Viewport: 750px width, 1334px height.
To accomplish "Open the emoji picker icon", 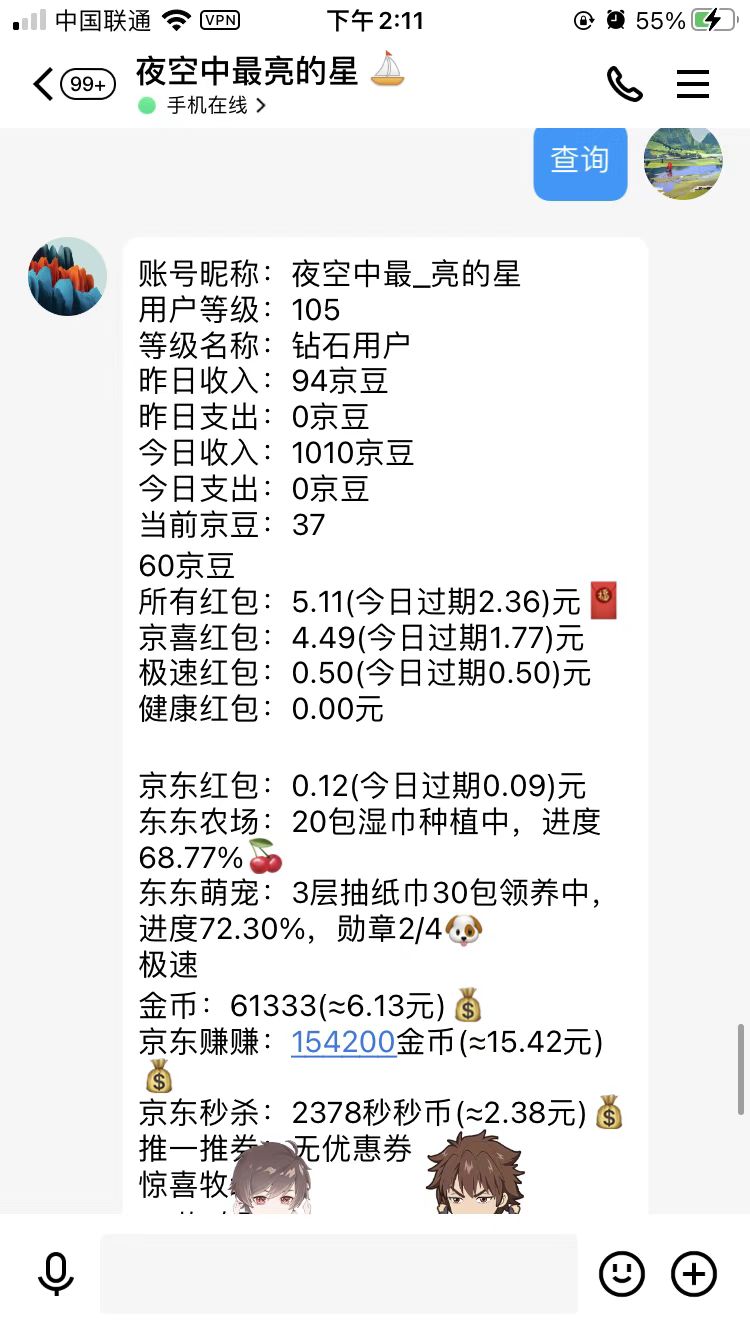I will pos(622,1273).
